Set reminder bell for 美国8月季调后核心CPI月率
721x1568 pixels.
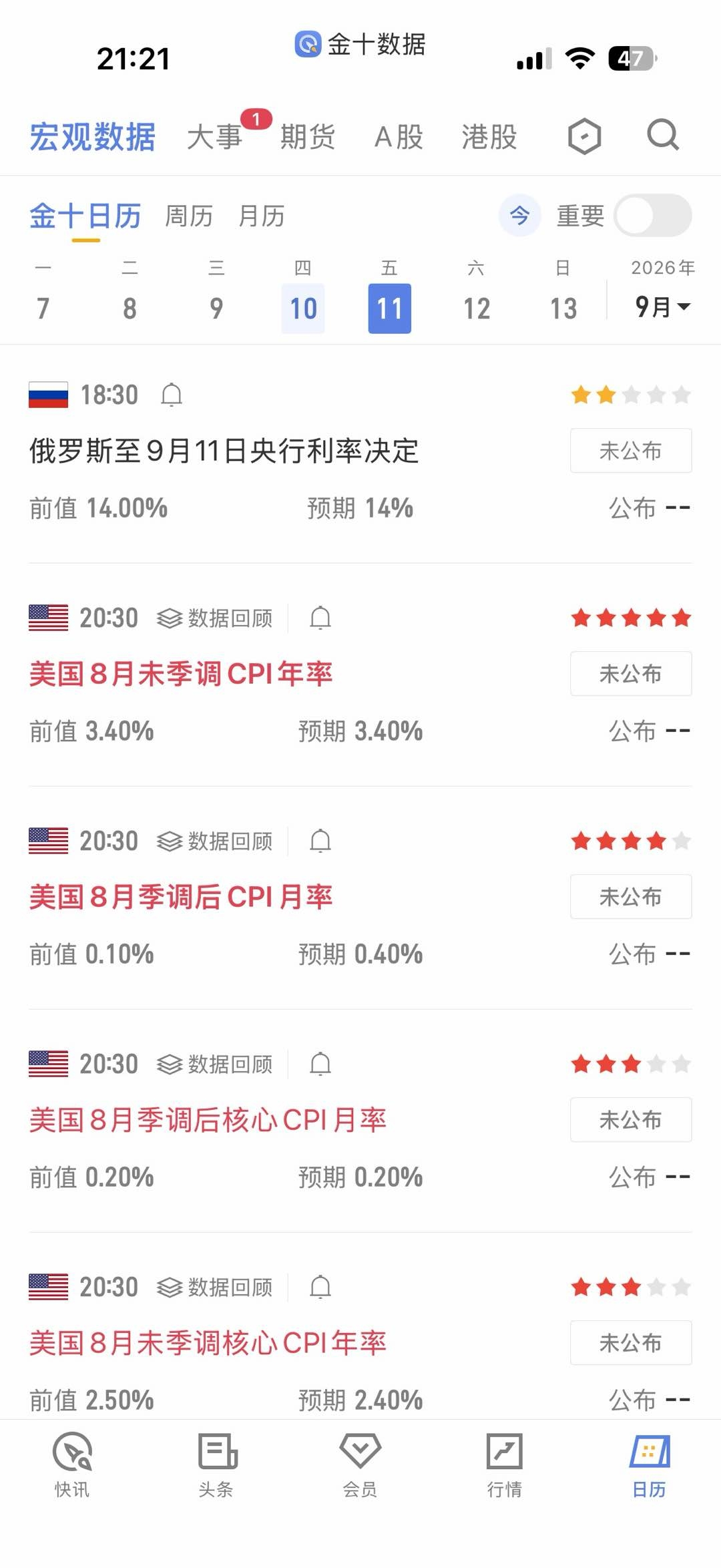tap(320, 1064)
